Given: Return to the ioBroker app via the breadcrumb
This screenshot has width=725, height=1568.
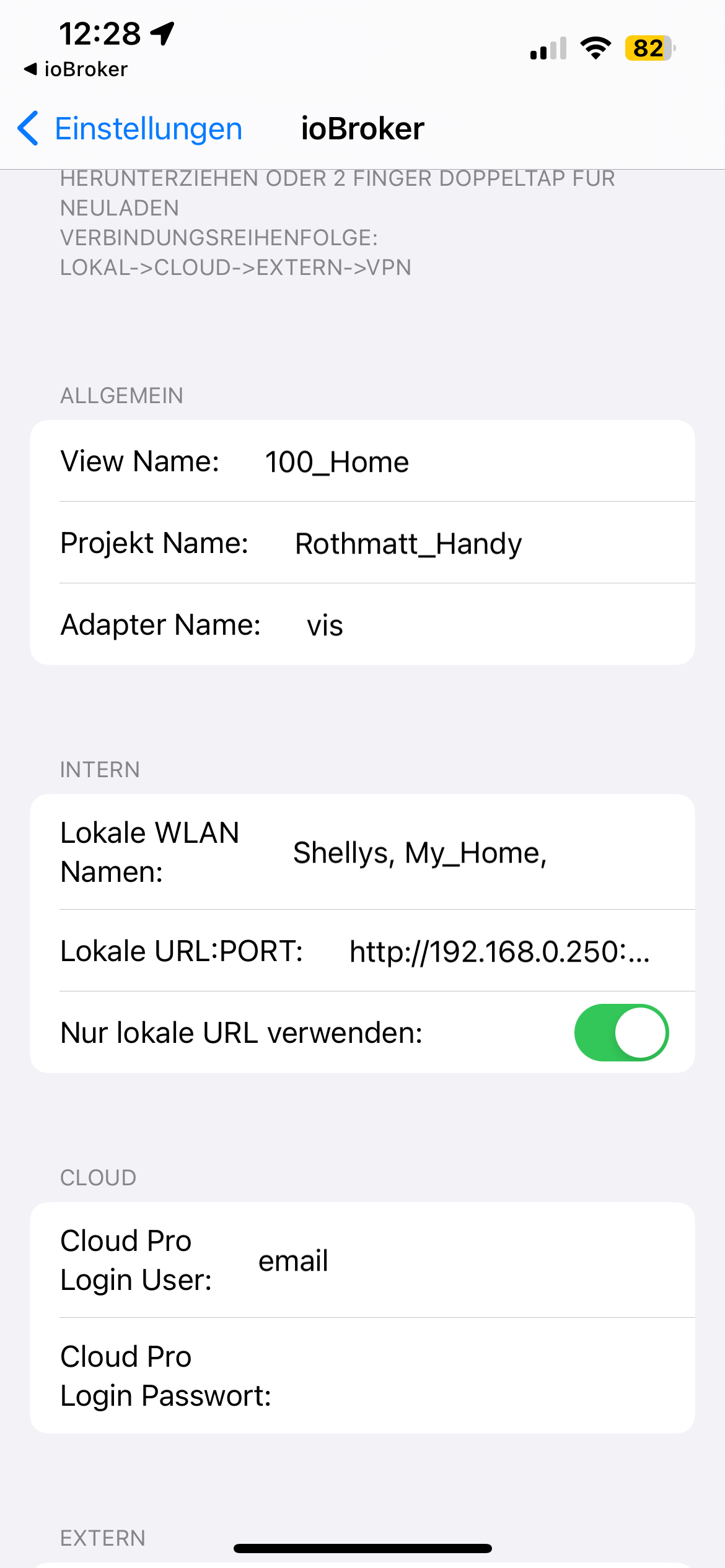Looking at the screenshot, I should tap(76, 69).
